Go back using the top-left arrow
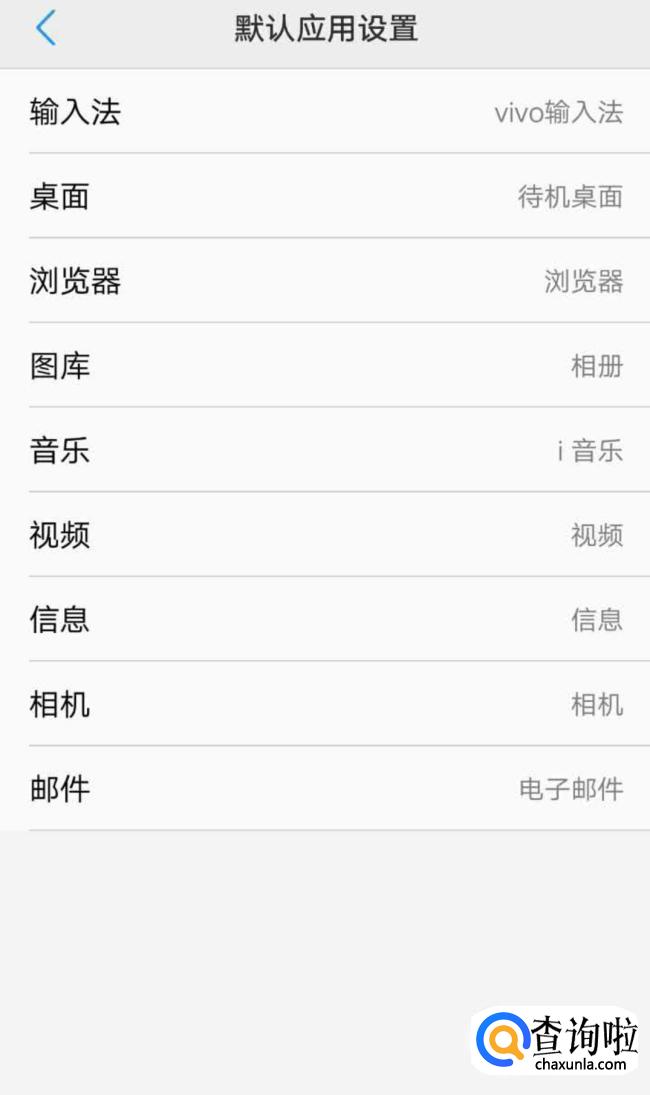 click(x=45, y=29)
